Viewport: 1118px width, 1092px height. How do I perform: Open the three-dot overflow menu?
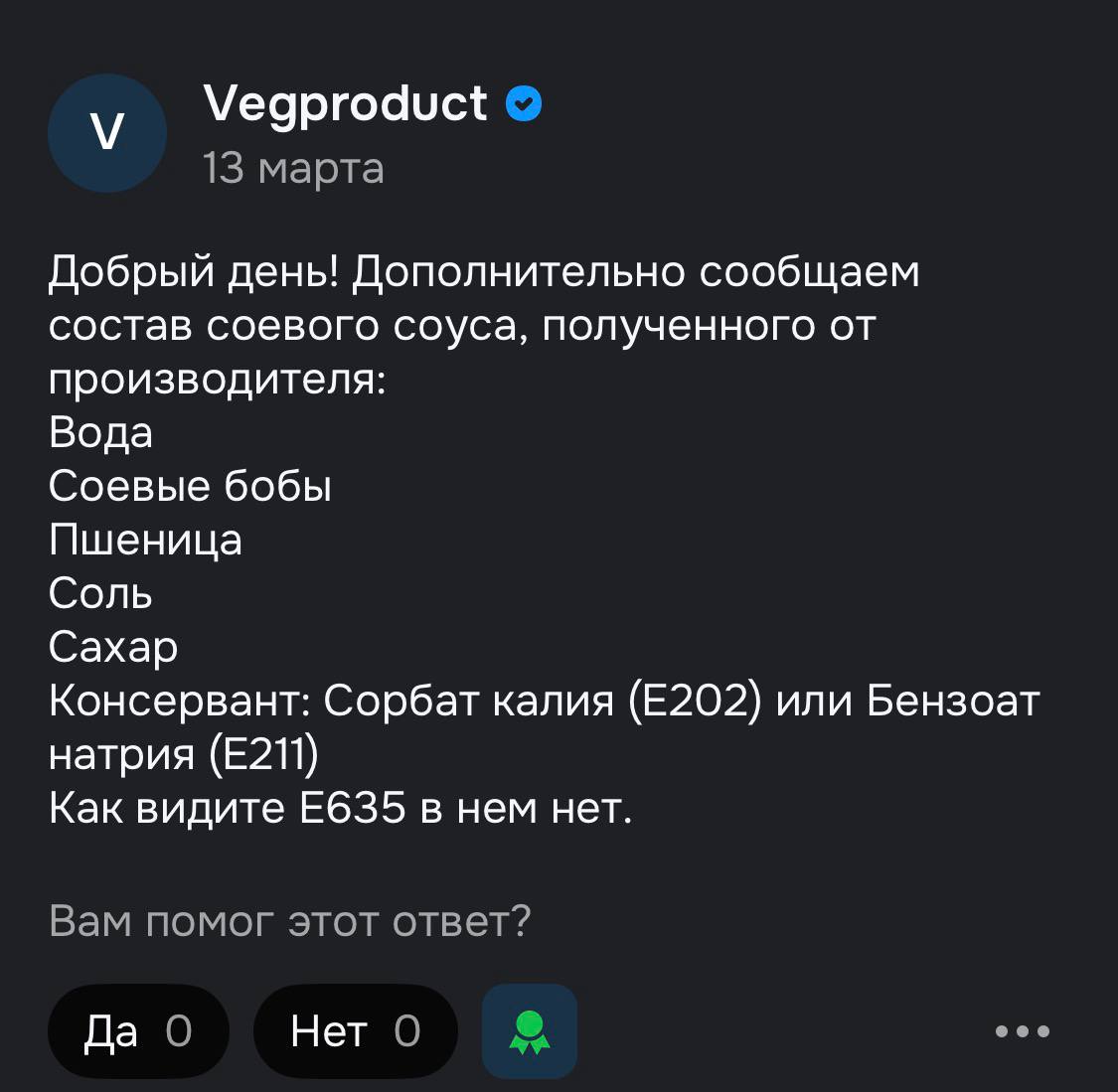coord(1023,1031)
